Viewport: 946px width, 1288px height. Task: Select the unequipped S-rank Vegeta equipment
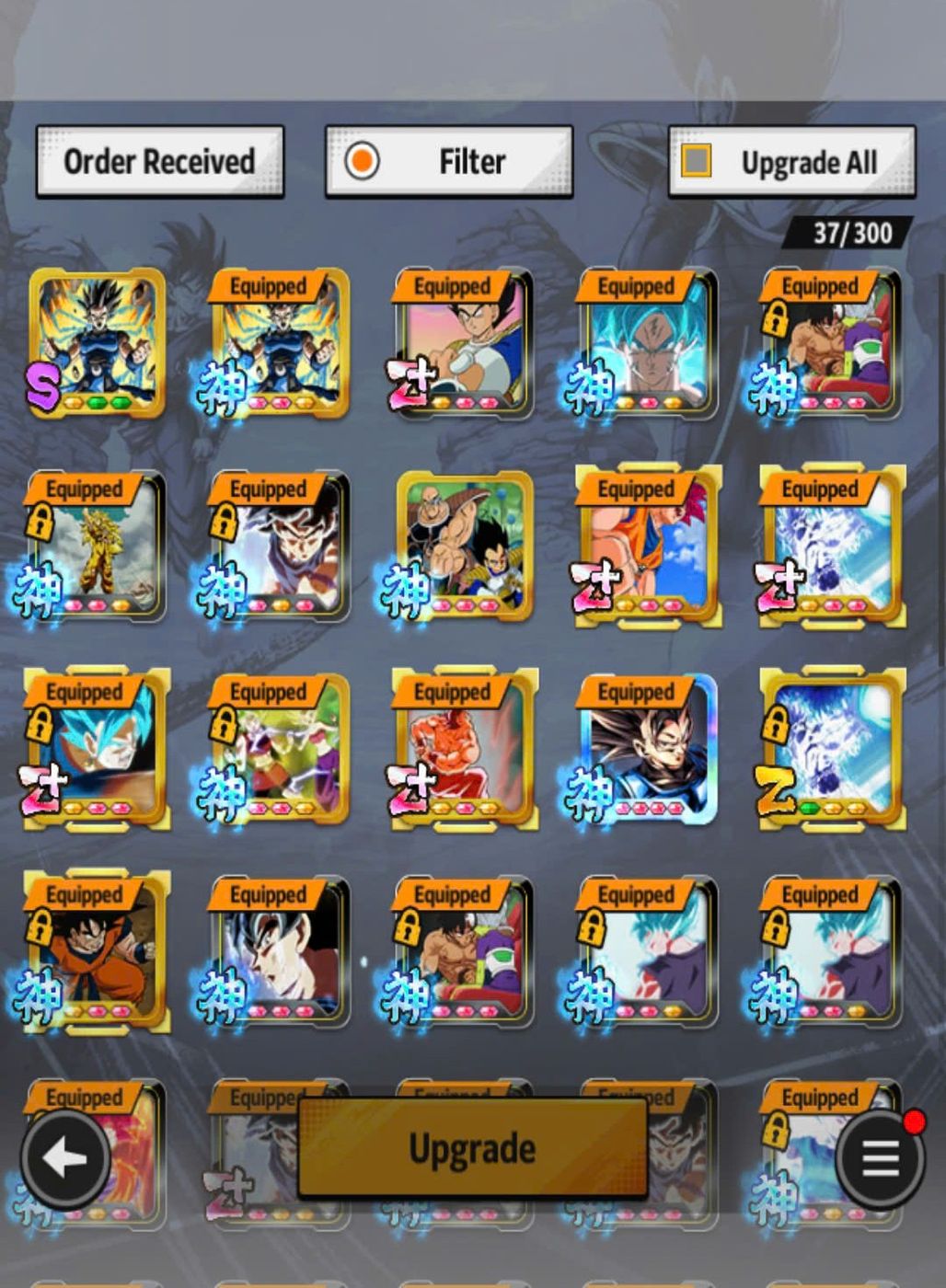97,343
